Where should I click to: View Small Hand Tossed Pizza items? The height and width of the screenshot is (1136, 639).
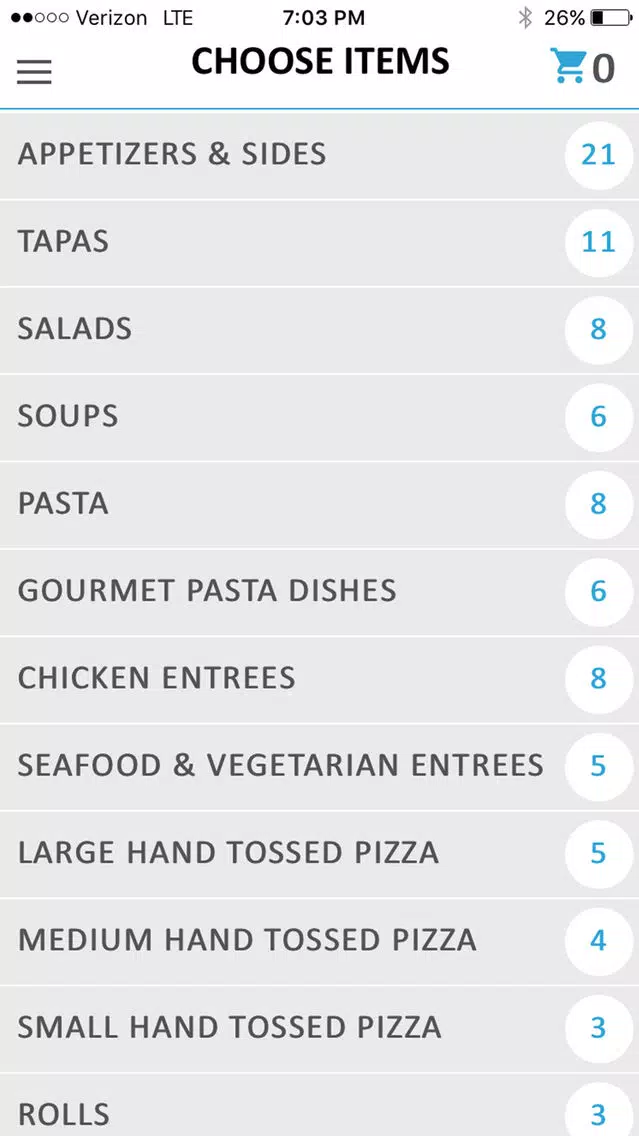(320, 1028)
